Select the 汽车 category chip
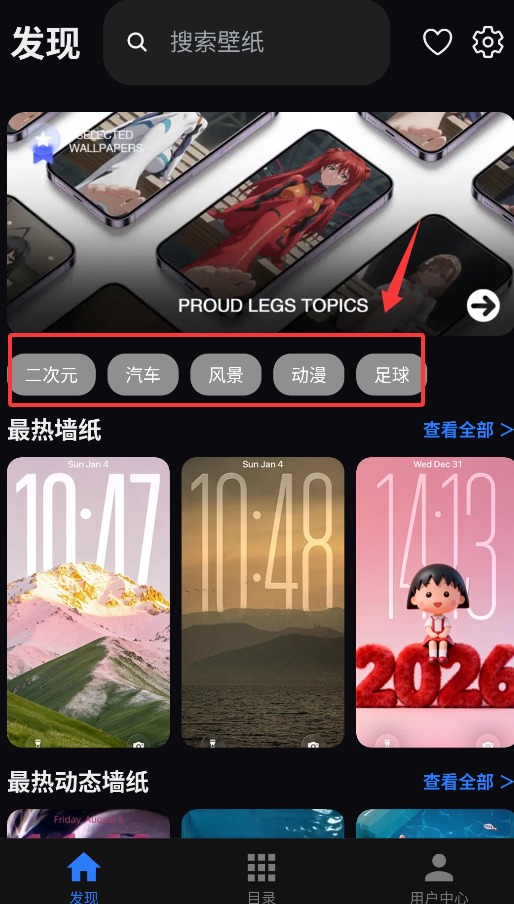514x904 pixels. click(x=143, y=375)
